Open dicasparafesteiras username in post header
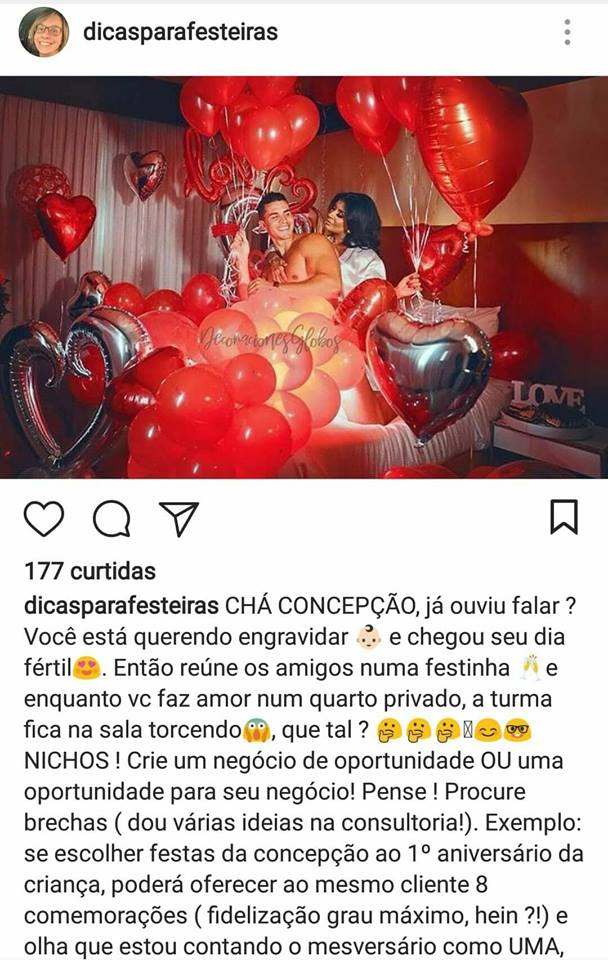608x960 pixels. (180, 32)
